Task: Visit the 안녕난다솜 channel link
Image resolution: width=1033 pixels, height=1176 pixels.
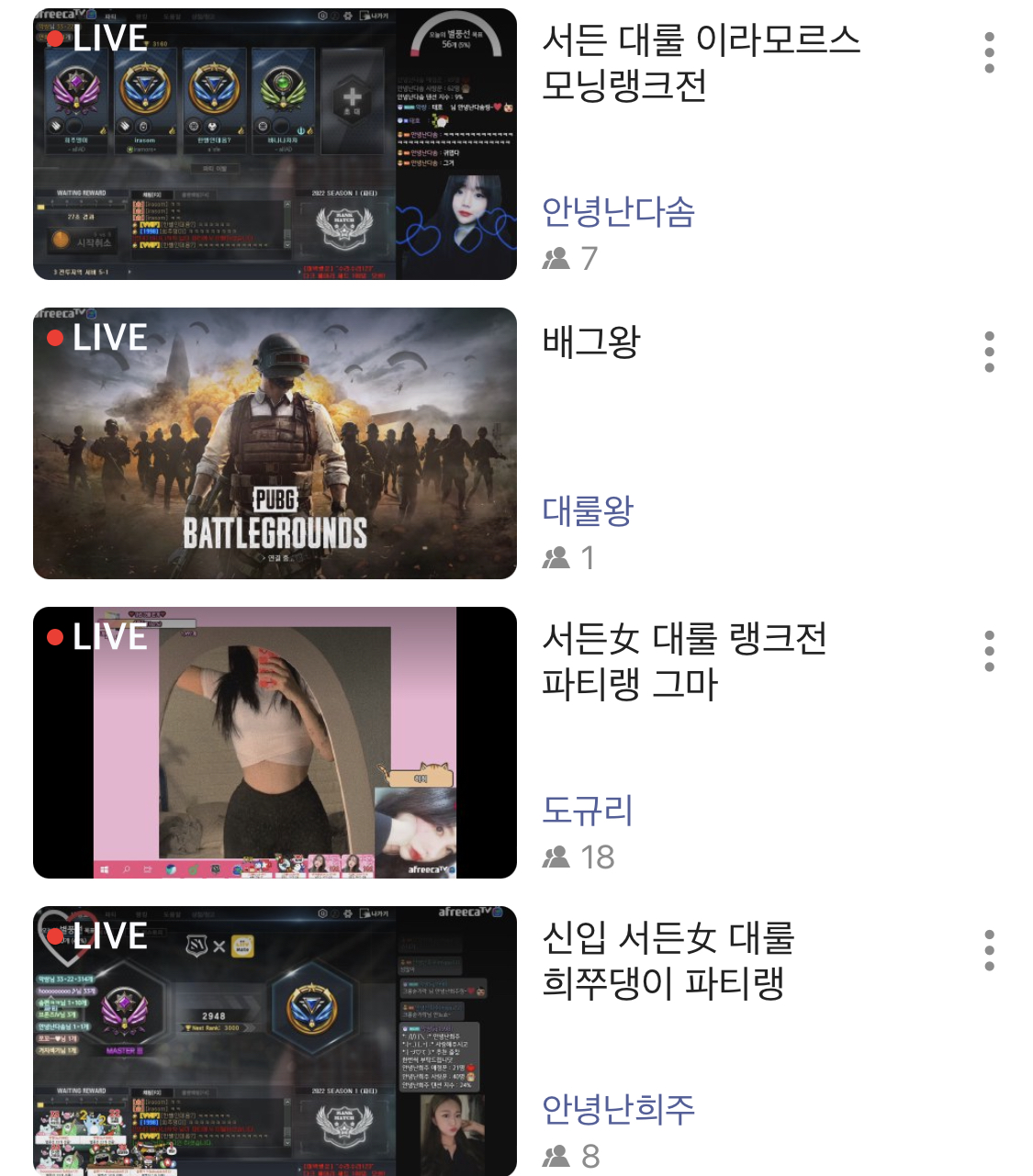Action: click(618, 212)
